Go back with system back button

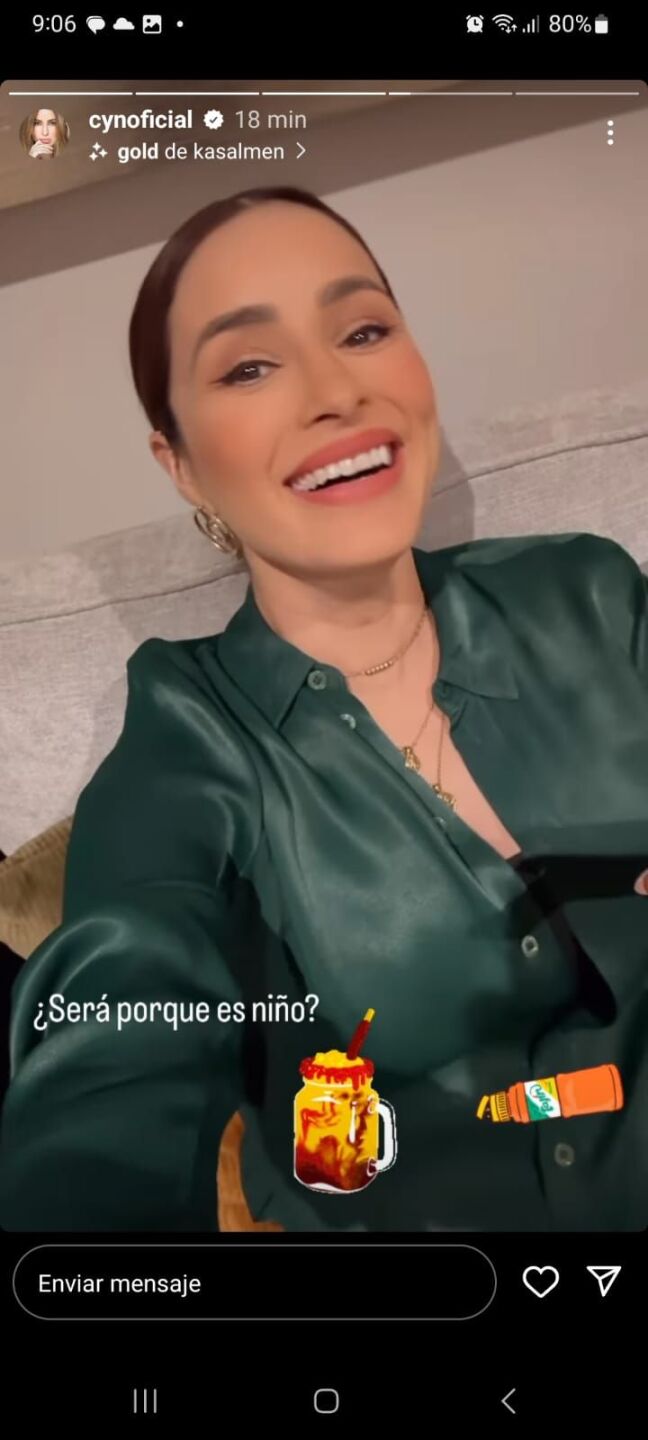pos(508,1401)
